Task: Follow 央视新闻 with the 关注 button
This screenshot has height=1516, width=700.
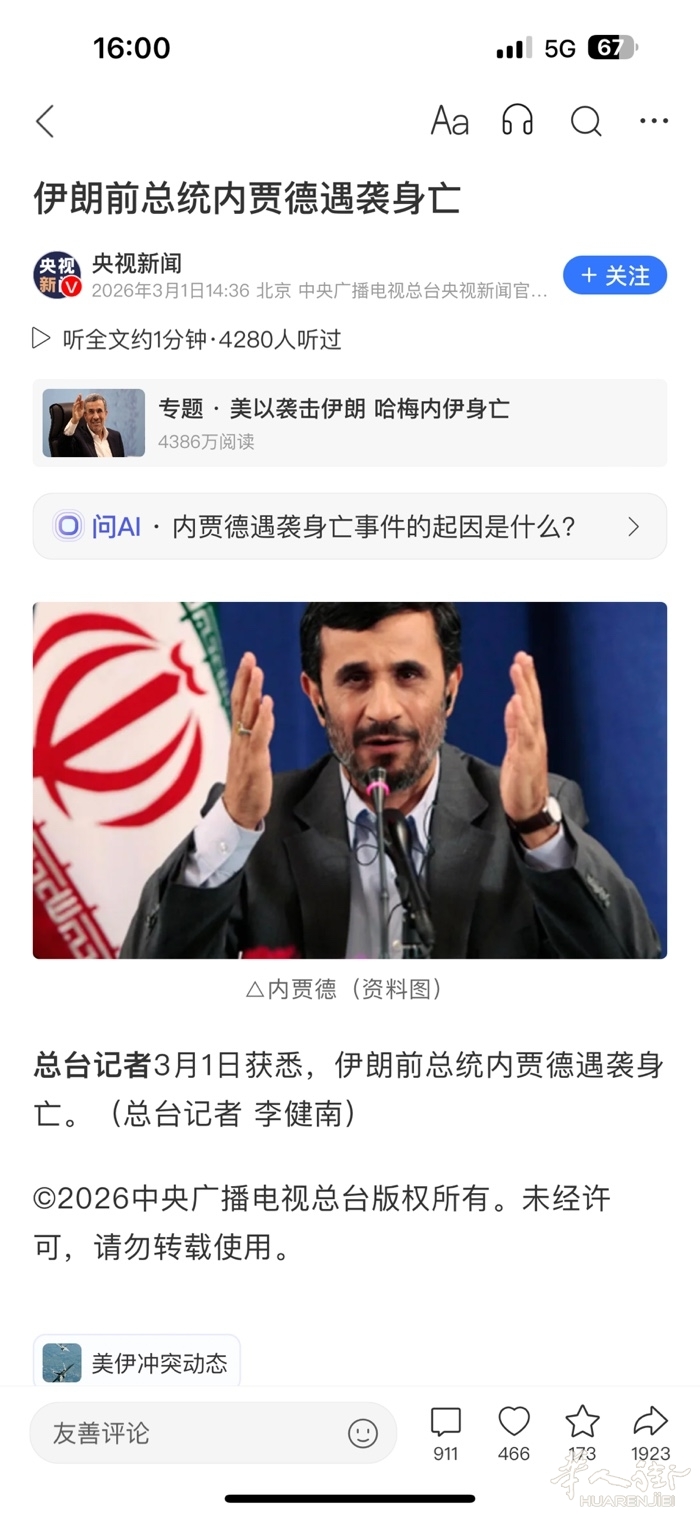Action: (615, 275)
